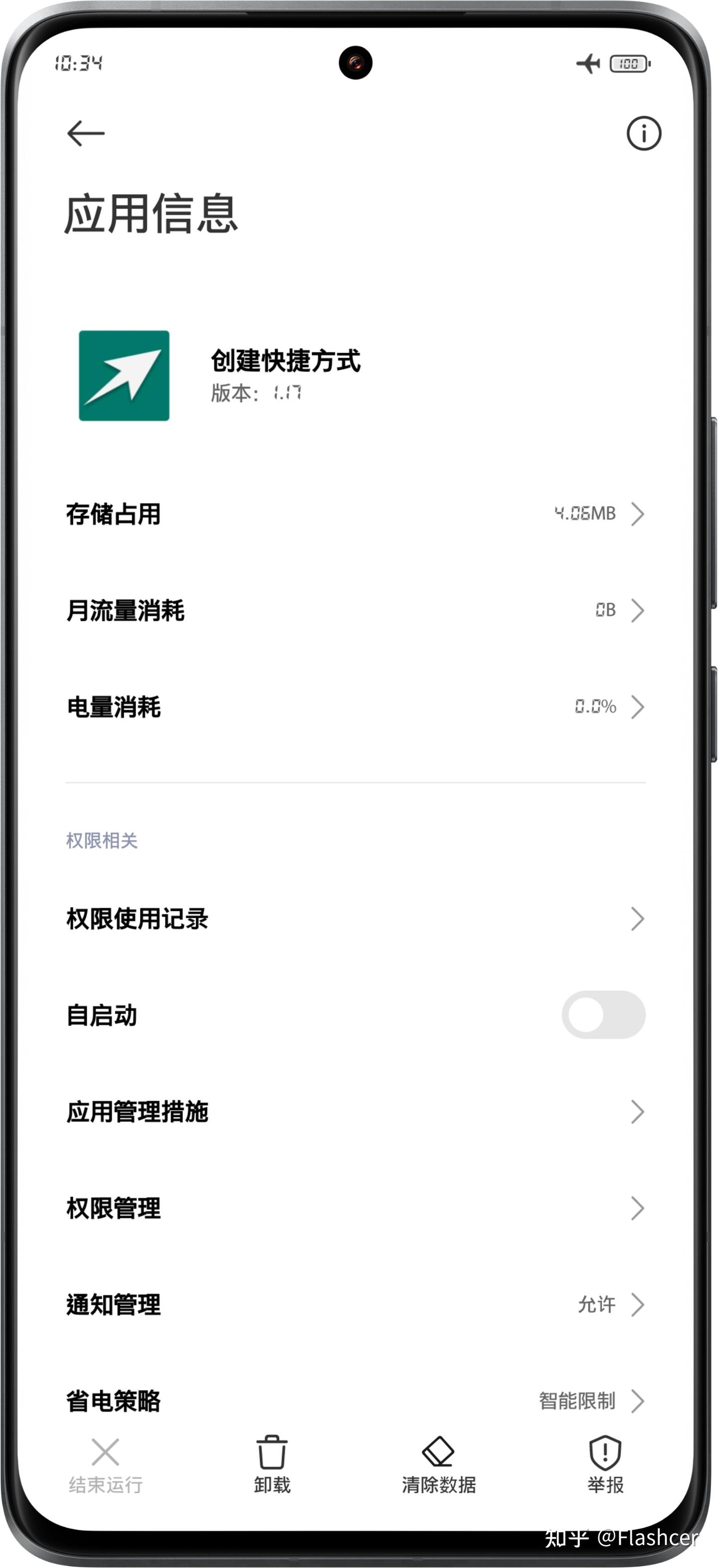Enable the 自启动 switch

603,1015
